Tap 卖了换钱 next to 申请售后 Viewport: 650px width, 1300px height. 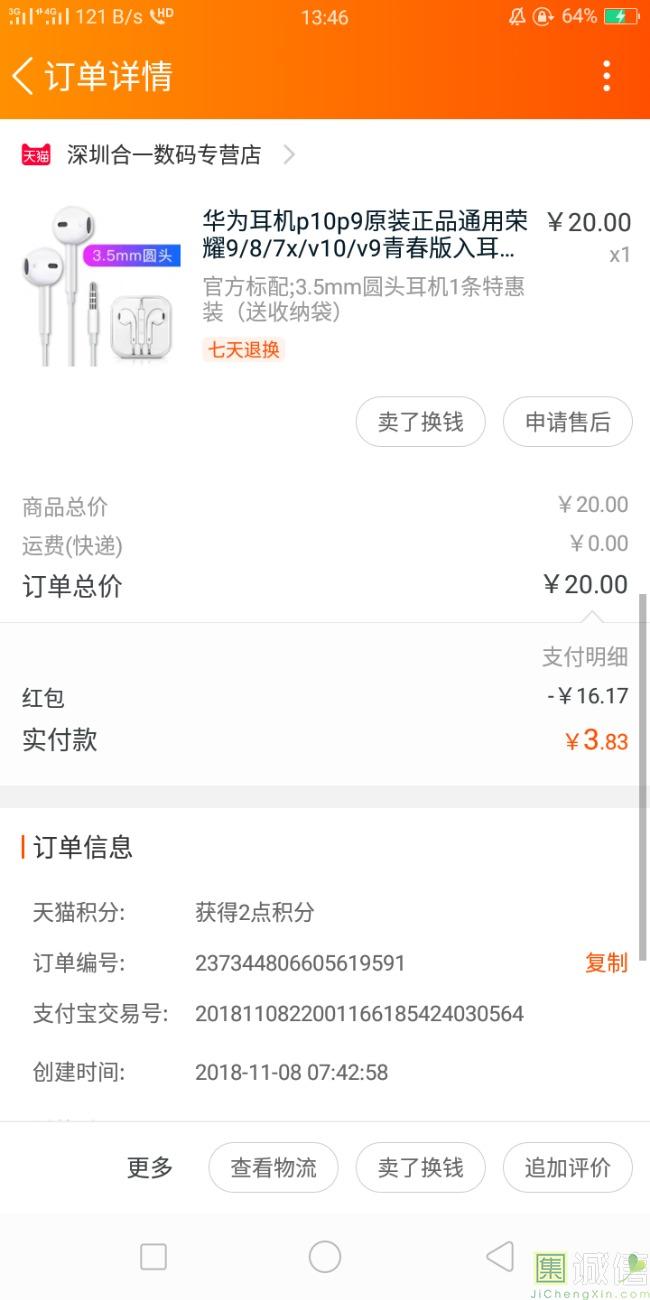(420, 422)
